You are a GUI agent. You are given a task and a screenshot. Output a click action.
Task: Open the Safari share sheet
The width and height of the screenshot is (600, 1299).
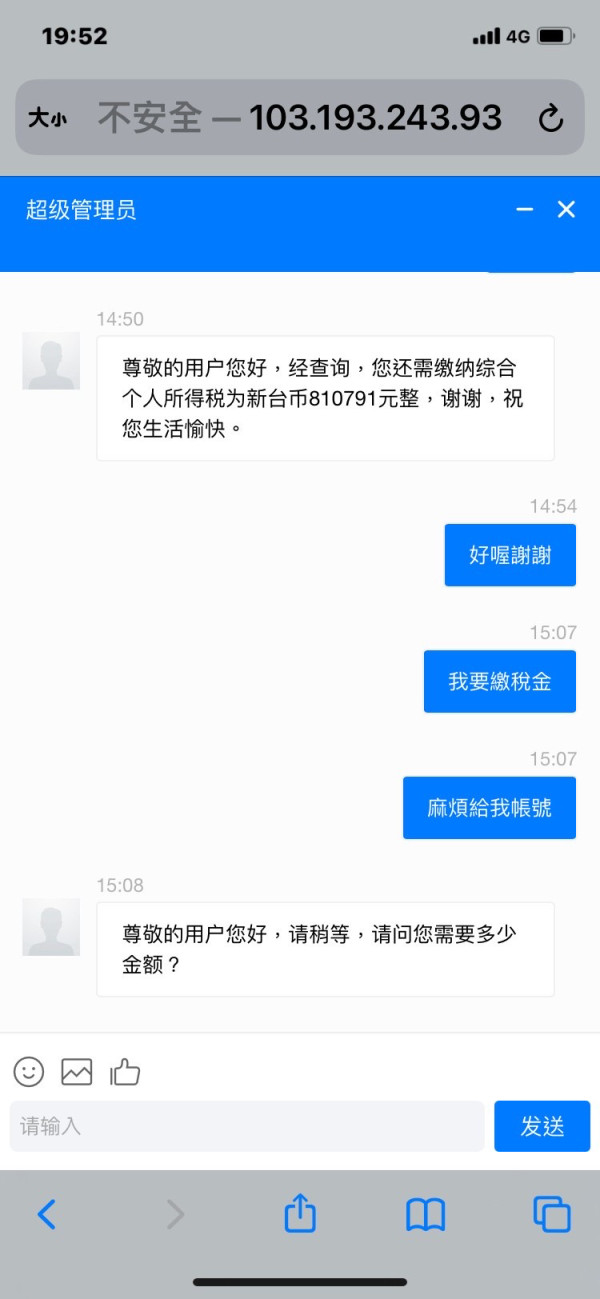(x=300, y=1213)
